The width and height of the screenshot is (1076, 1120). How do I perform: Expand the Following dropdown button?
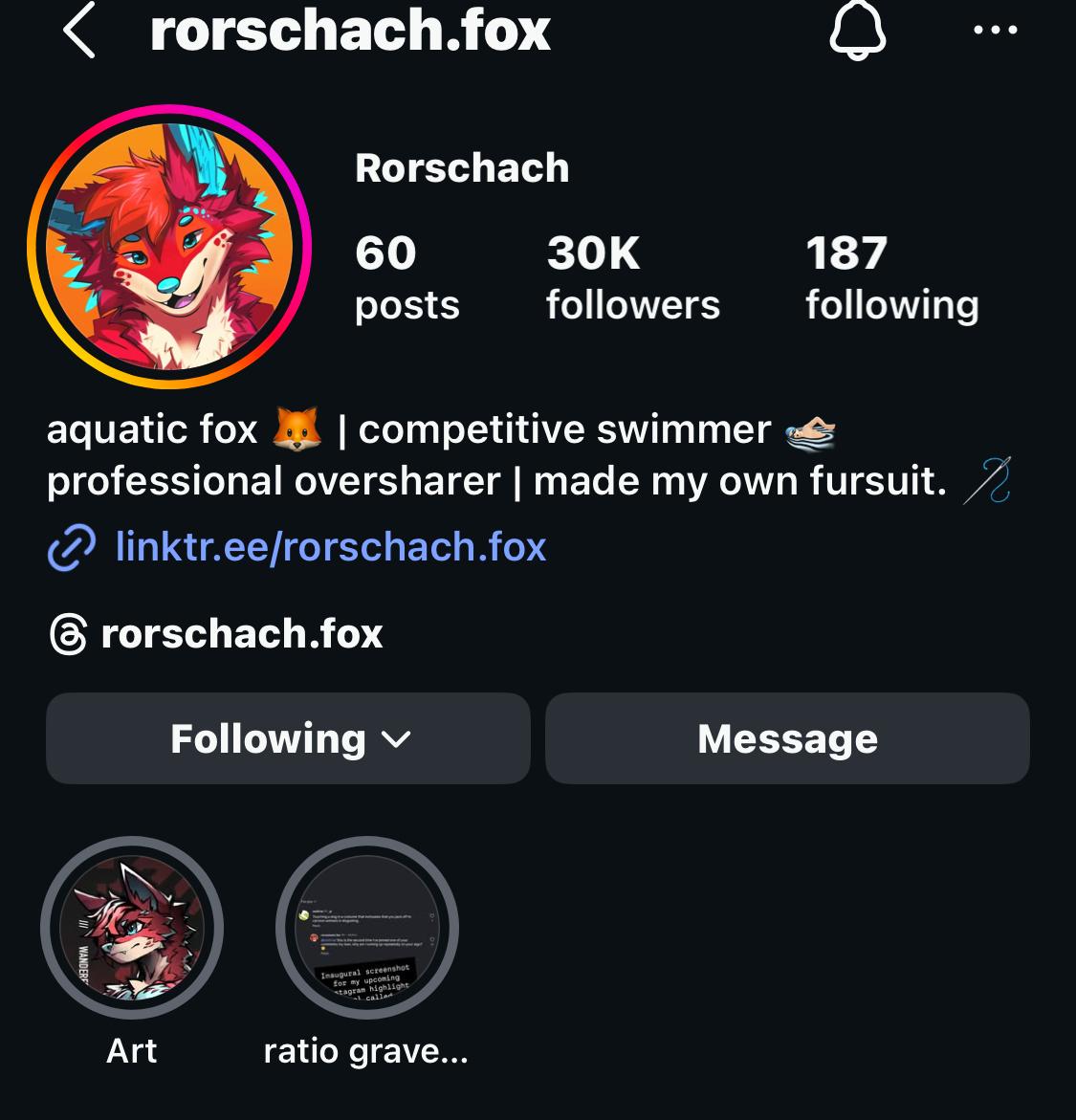[x=288, y=738]
